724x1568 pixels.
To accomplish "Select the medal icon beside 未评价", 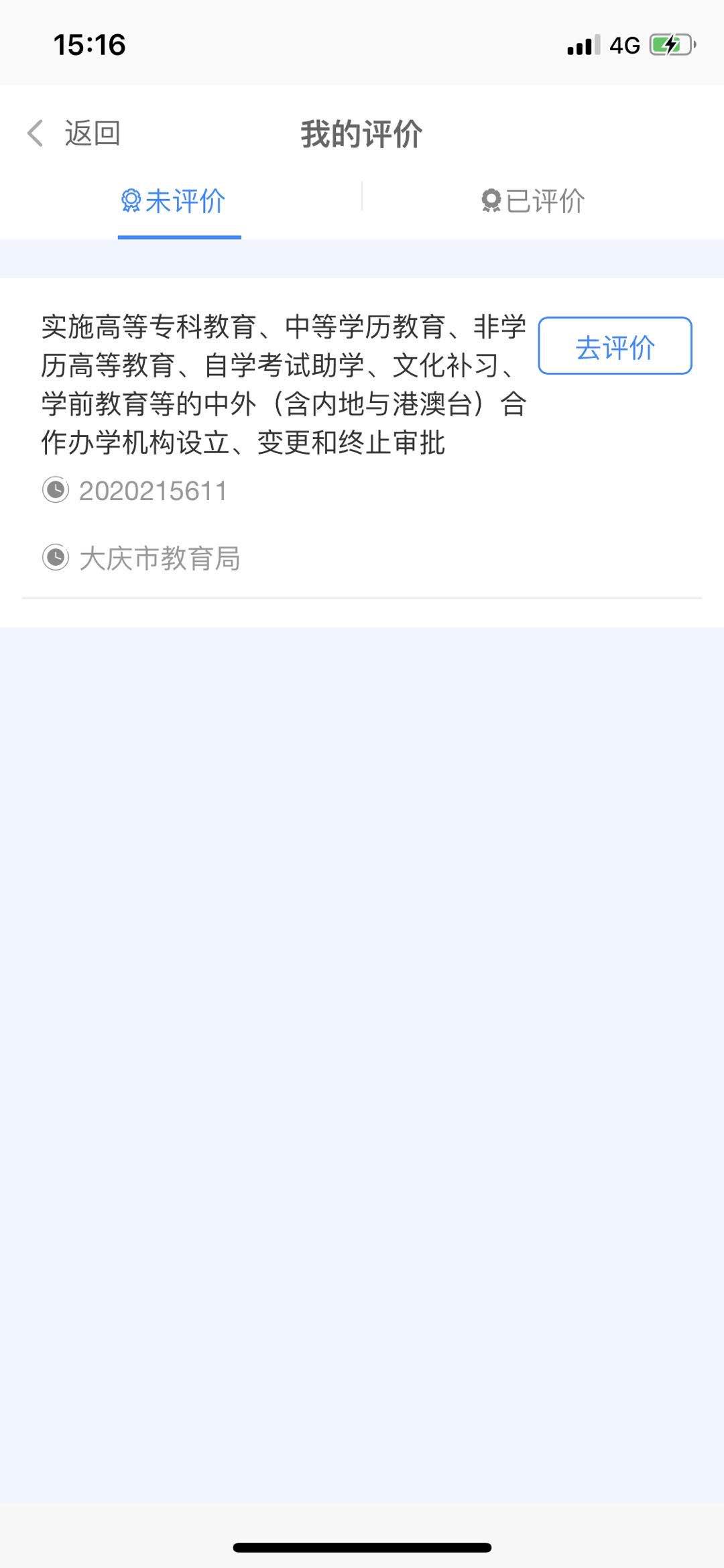I will (x=131, y=198).
